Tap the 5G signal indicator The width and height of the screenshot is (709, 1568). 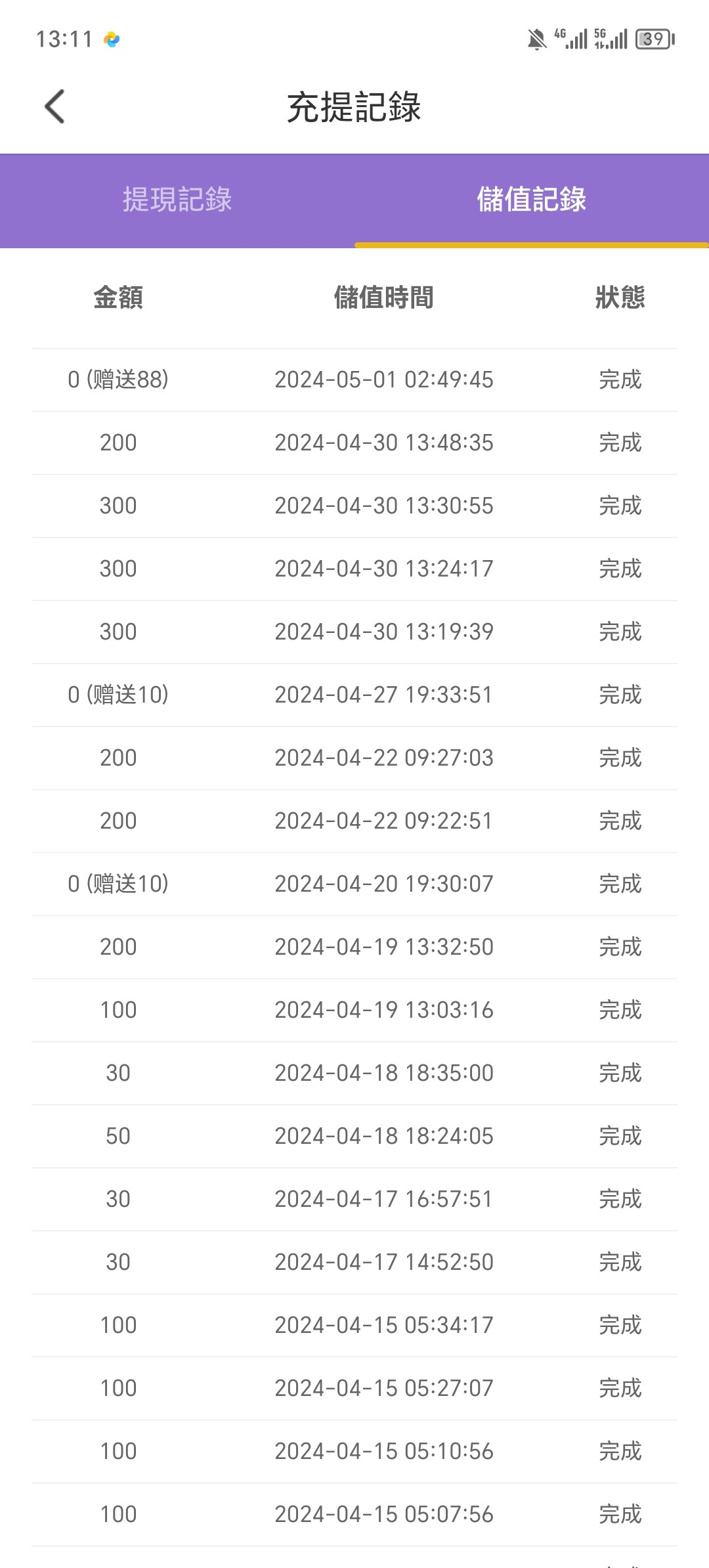pyautogui.click(x=611, y=39)
